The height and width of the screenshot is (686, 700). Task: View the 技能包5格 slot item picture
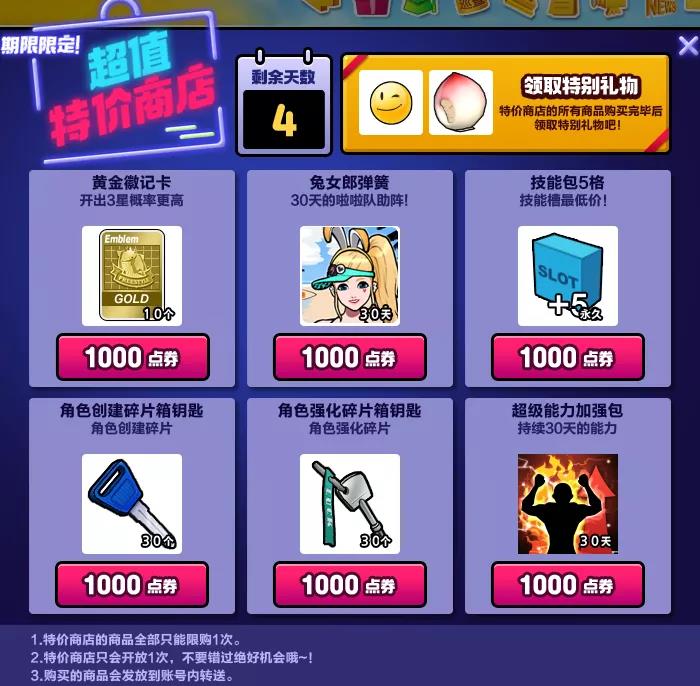pyautogui.click(x=567, y=275)
